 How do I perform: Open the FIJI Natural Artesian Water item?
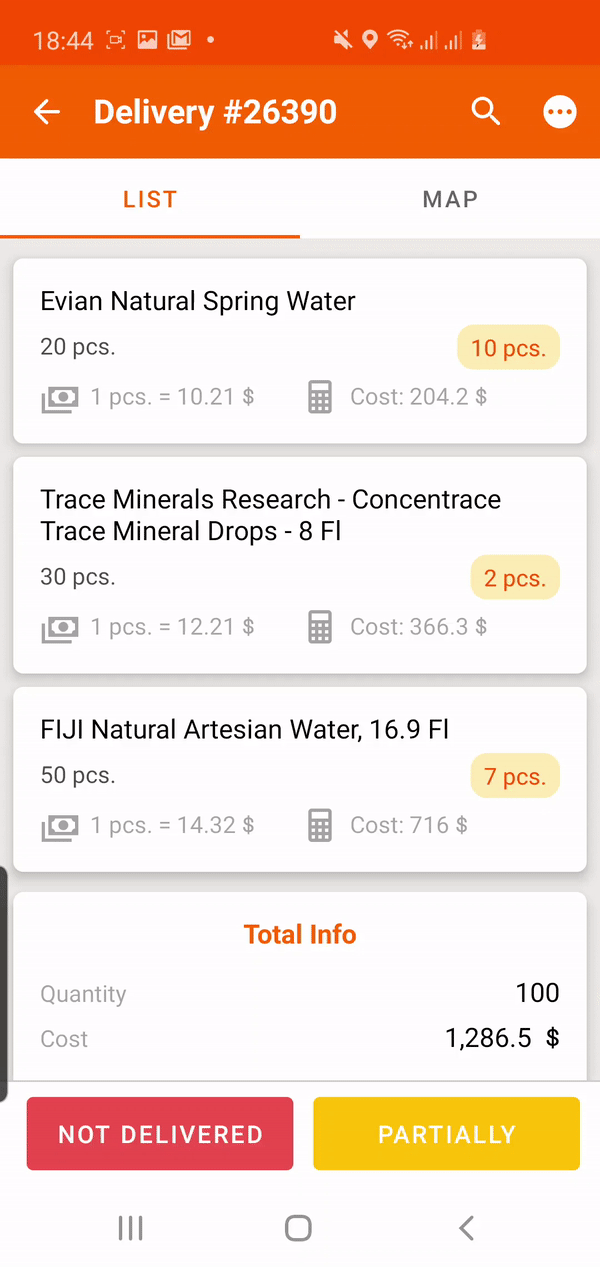tap(299, 779)
